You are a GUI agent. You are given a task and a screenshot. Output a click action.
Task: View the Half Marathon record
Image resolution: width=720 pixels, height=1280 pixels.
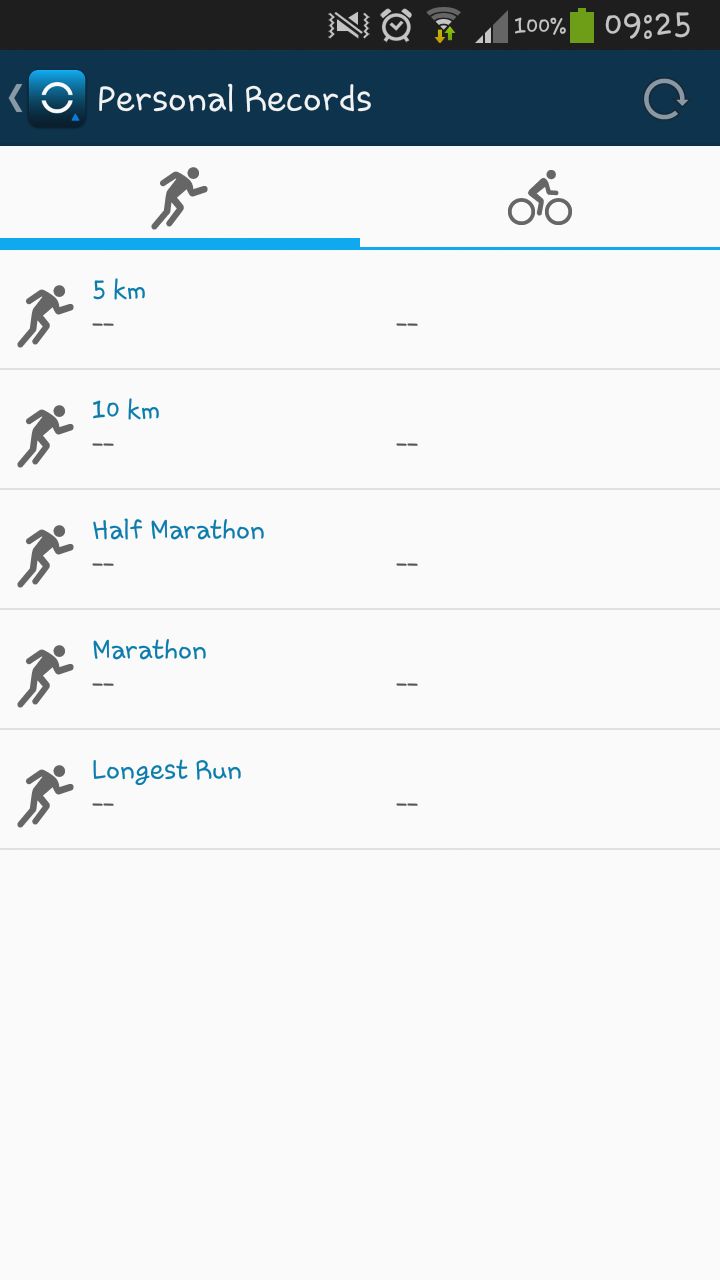[x=360, y=550]
